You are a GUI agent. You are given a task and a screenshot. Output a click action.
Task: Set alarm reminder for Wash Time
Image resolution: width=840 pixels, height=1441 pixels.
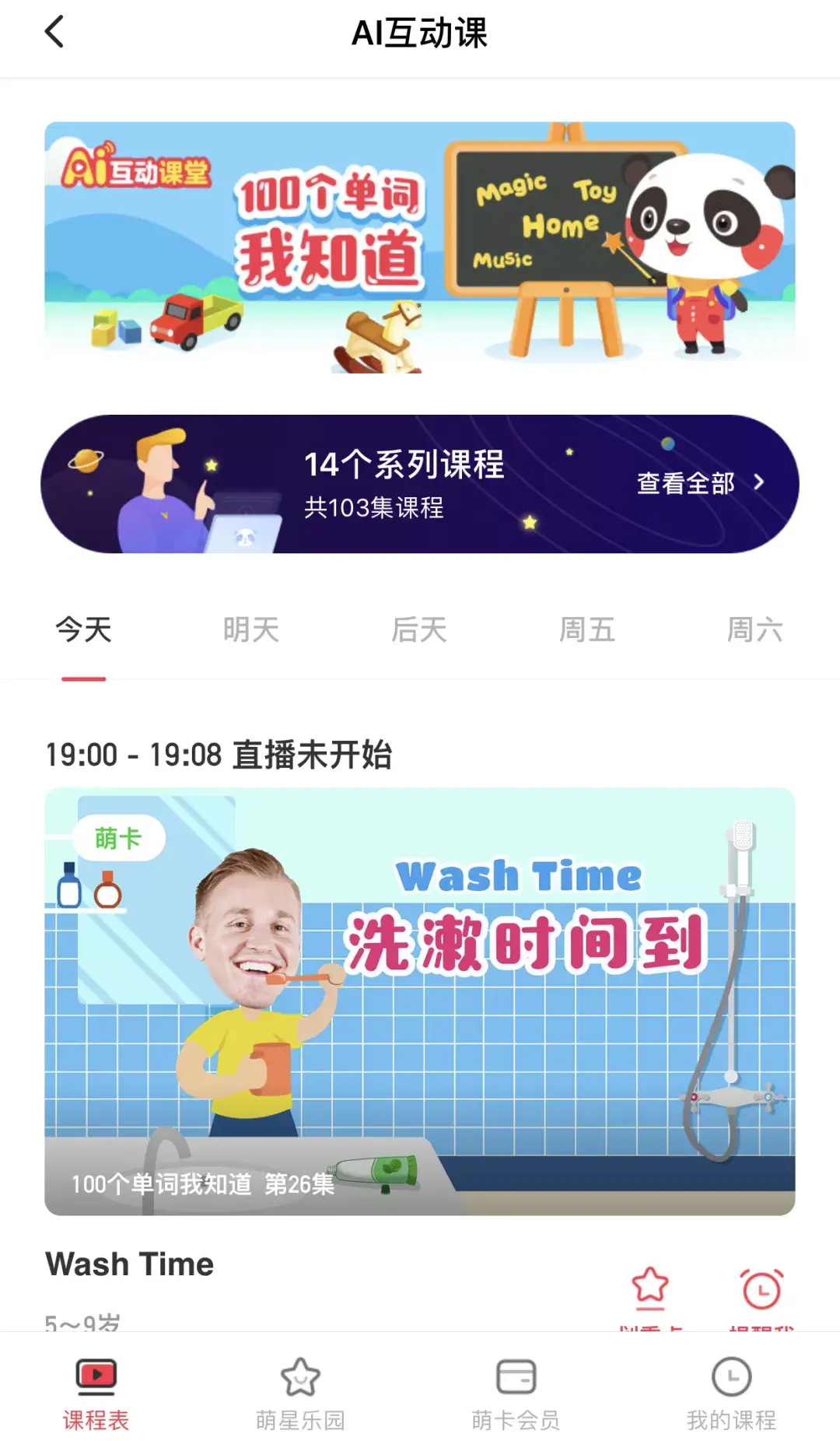pyautogui.click(x=761, y=1289)
